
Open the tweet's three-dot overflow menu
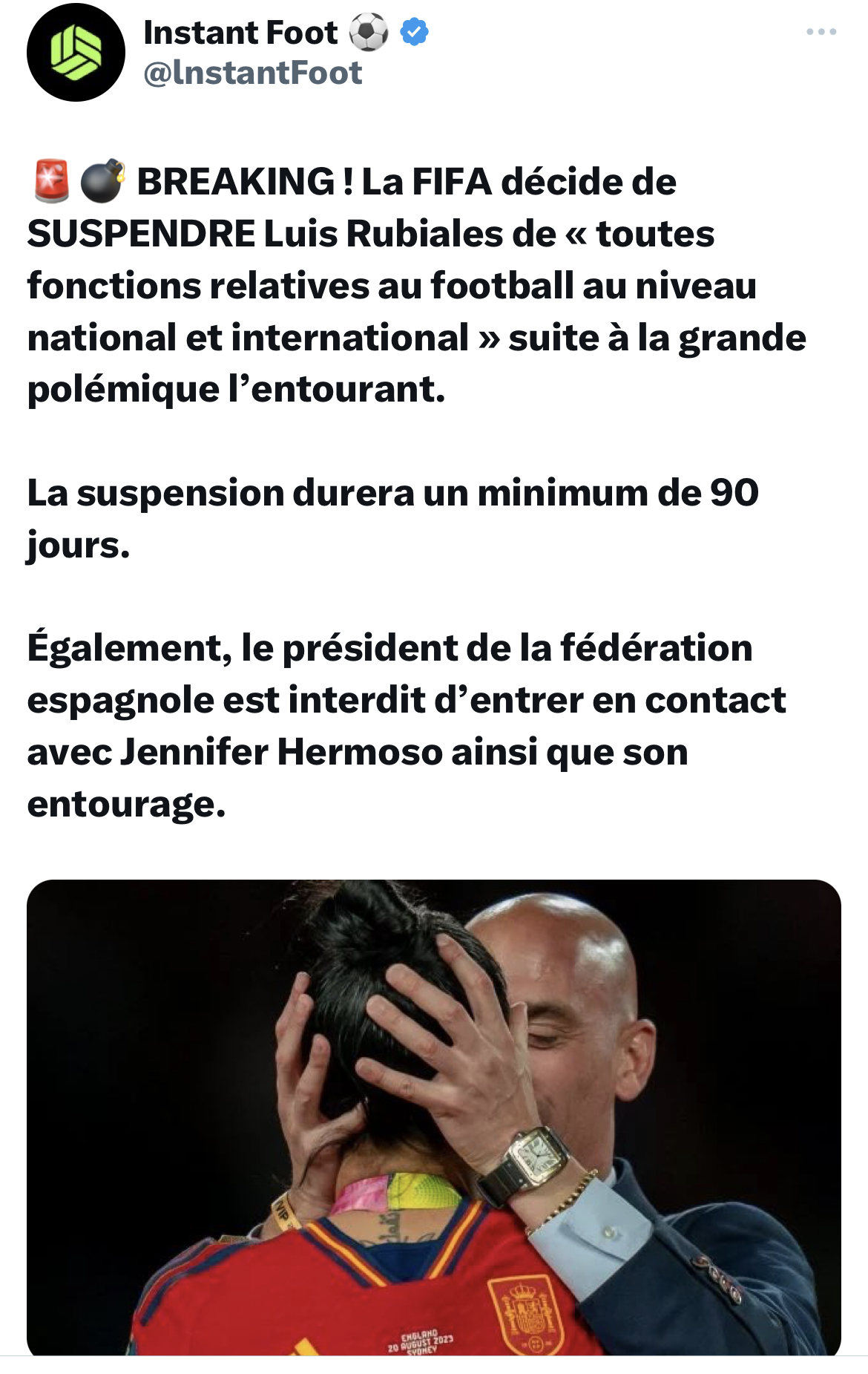pos(821,32)
